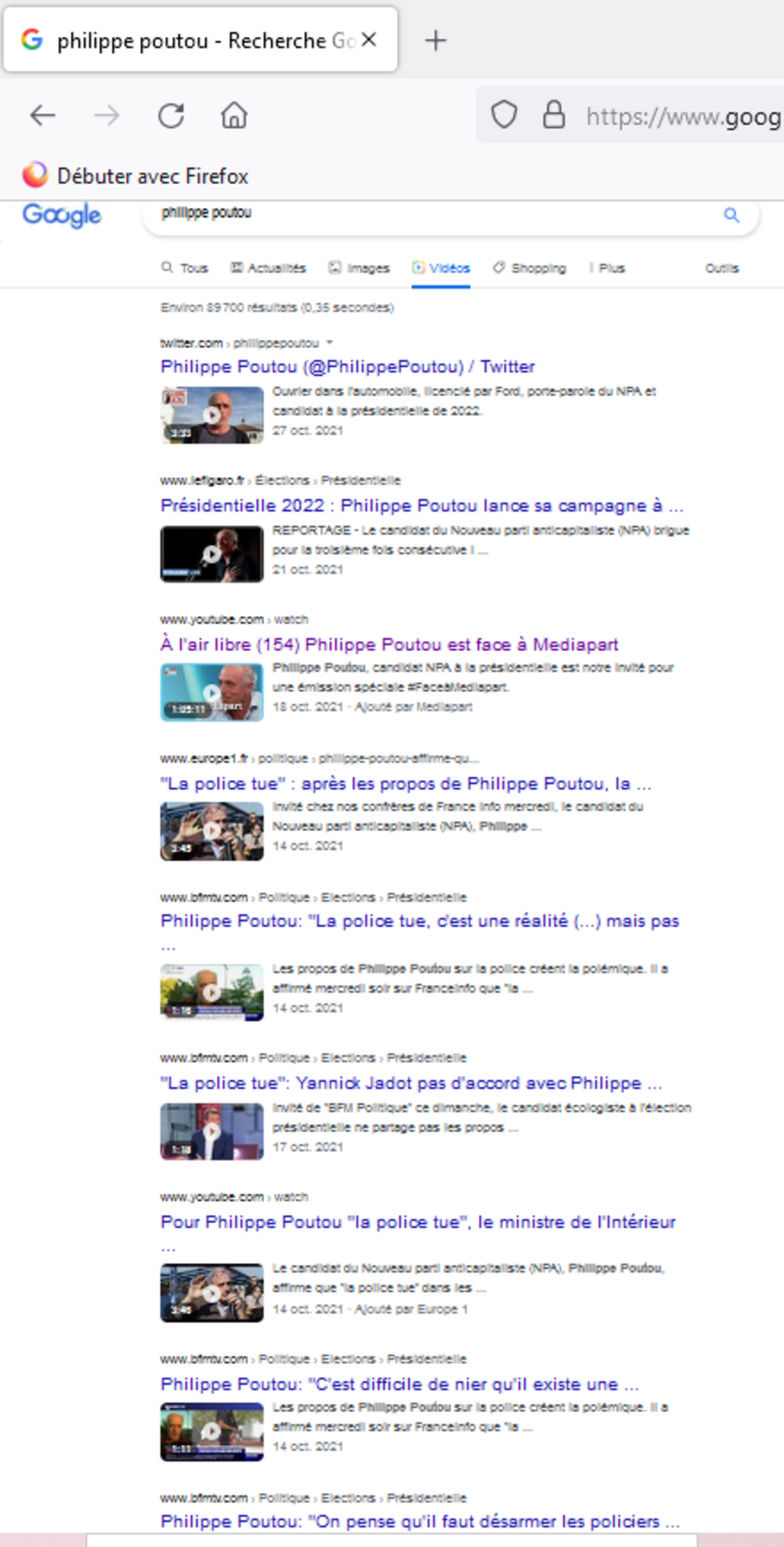
Task: Close the philippe poutou browser tab
Action: click(x=370, y=40)
